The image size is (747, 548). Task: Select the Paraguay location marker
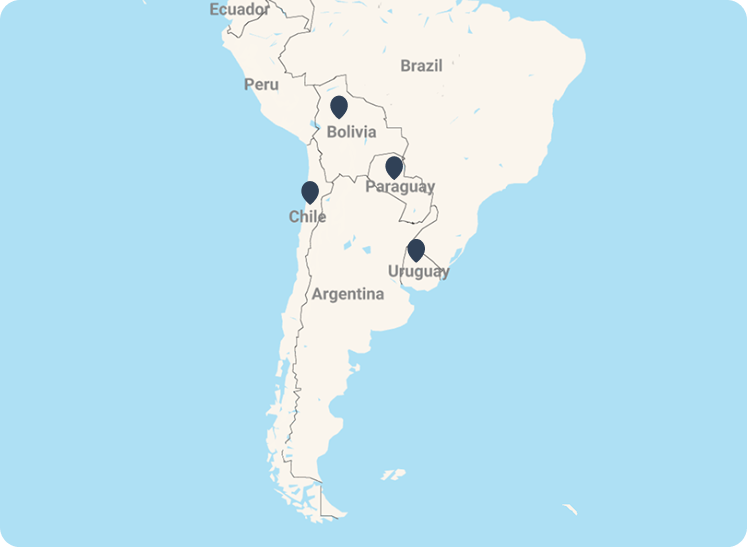394,166
